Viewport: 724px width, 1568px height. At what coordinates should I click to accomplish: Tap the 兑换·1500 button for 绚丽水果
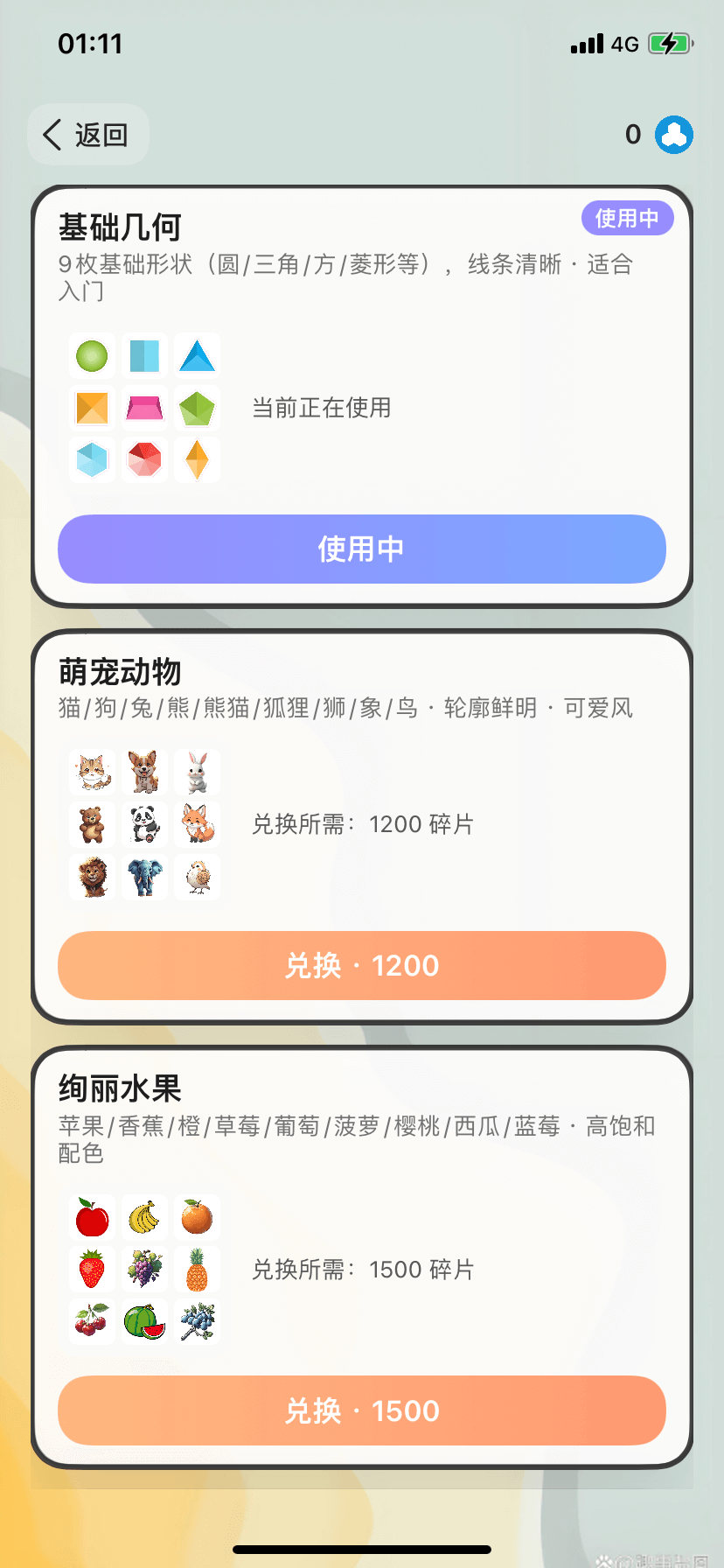point(361,1410)
